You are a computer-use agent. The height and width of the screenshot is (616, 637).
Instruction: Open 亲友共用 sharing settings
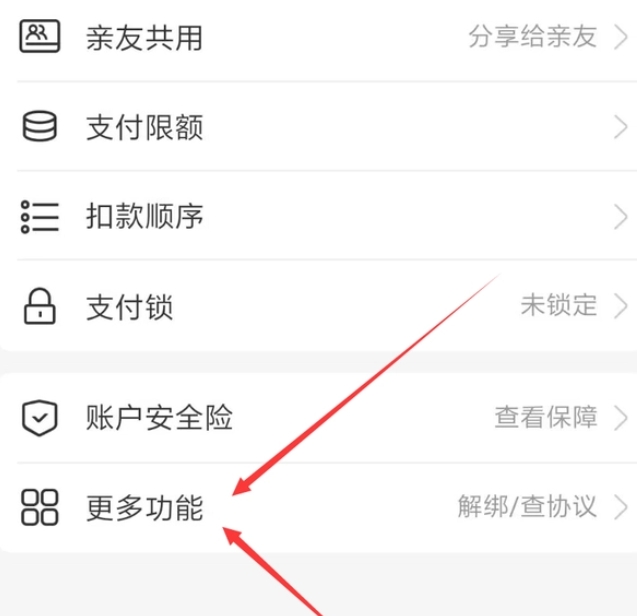[x=318, y=38]
